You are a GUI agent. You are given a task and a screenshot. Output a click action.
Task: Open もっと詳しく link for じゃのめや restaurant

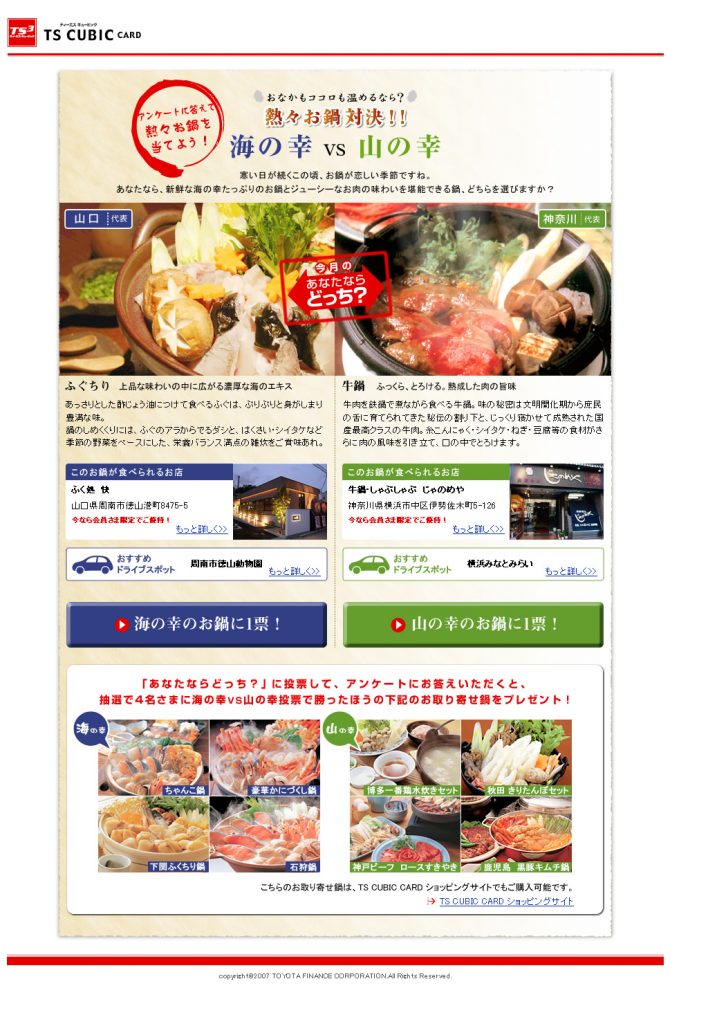tap(476, 529)
